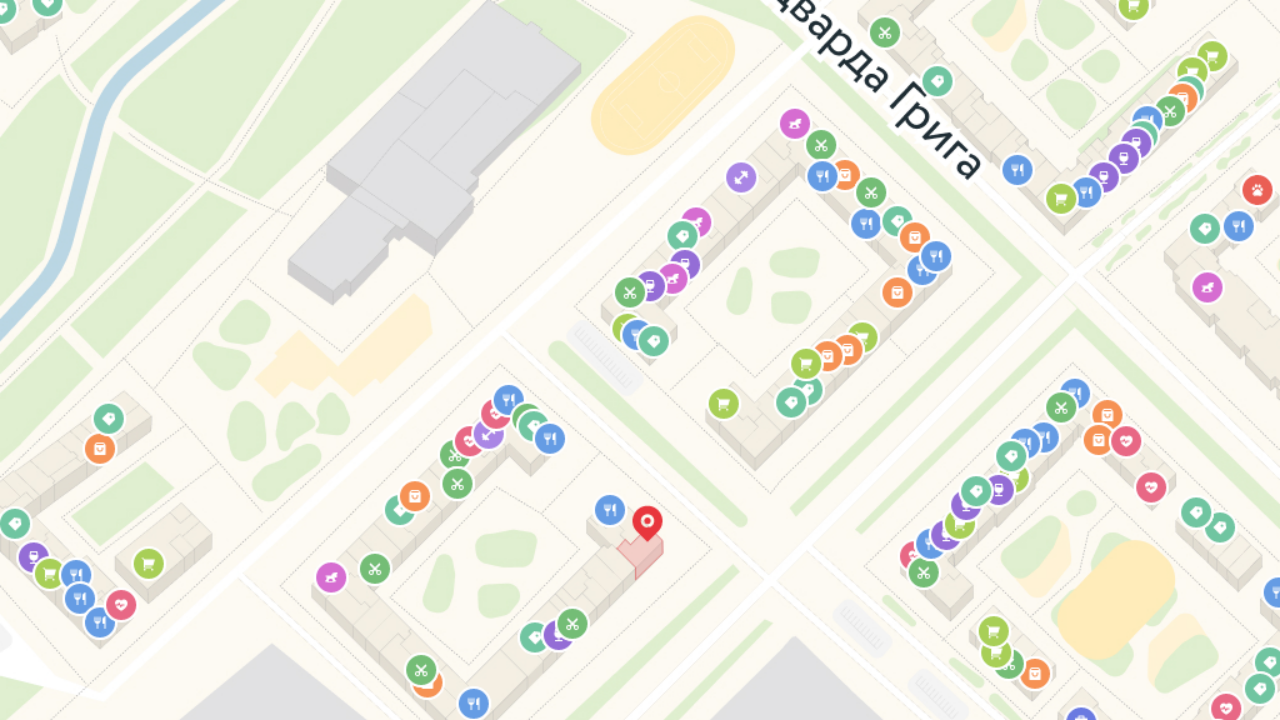Tap the pink heart marker near the yellow playground
Screen dimensions: 1280x720
click(x=1151, y=487)
